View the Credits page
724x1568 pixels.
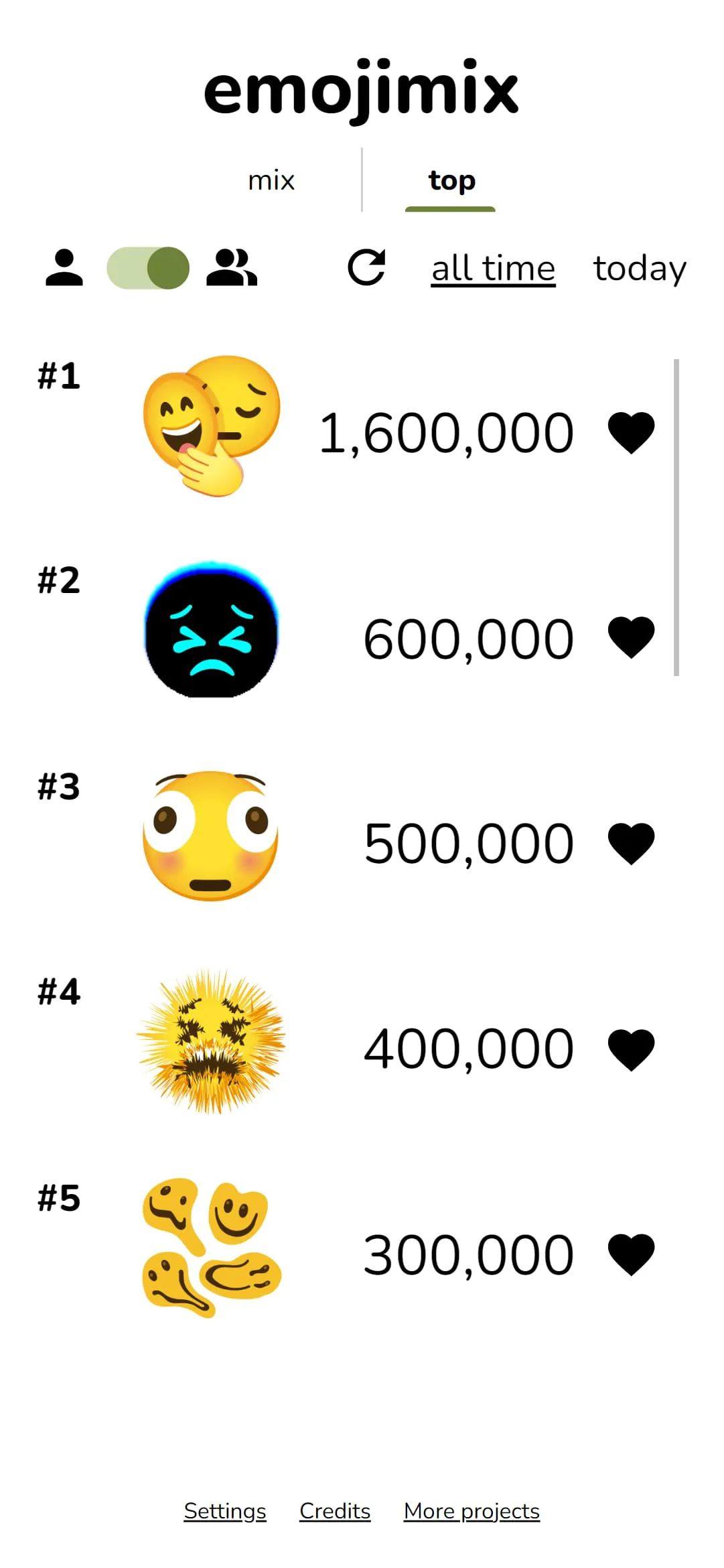(335, 1510)
